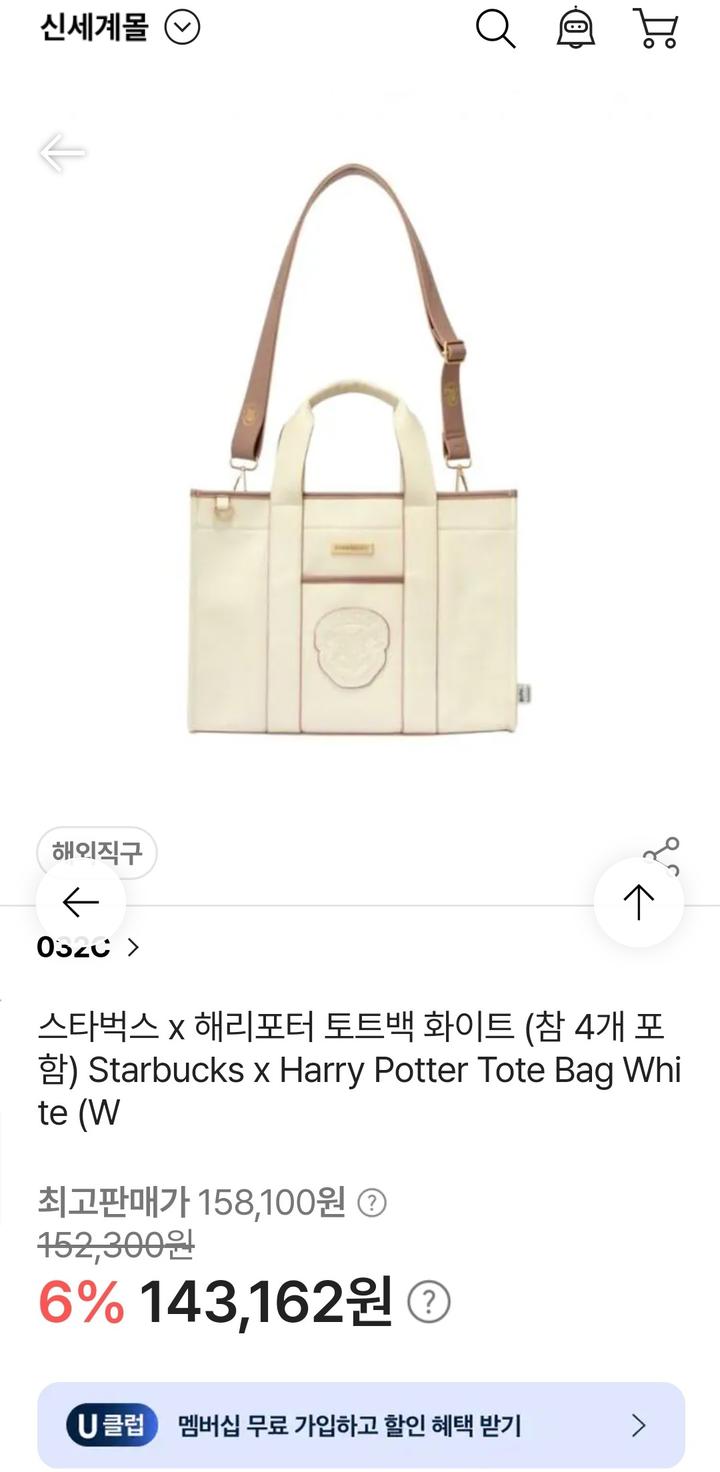Open the shopping cart
This screenshot has height=1472, width=720.
coord(655,29)
